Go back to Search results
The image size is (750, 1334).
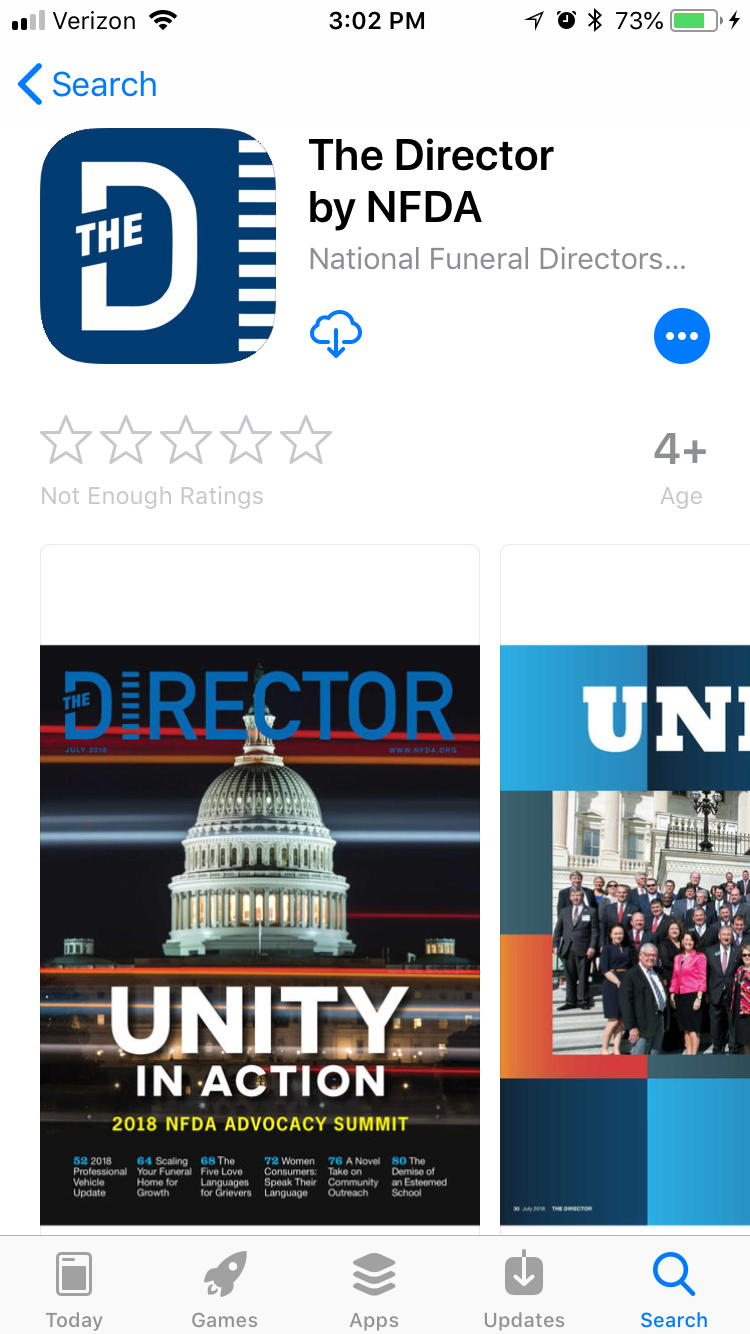pos(88,85)
